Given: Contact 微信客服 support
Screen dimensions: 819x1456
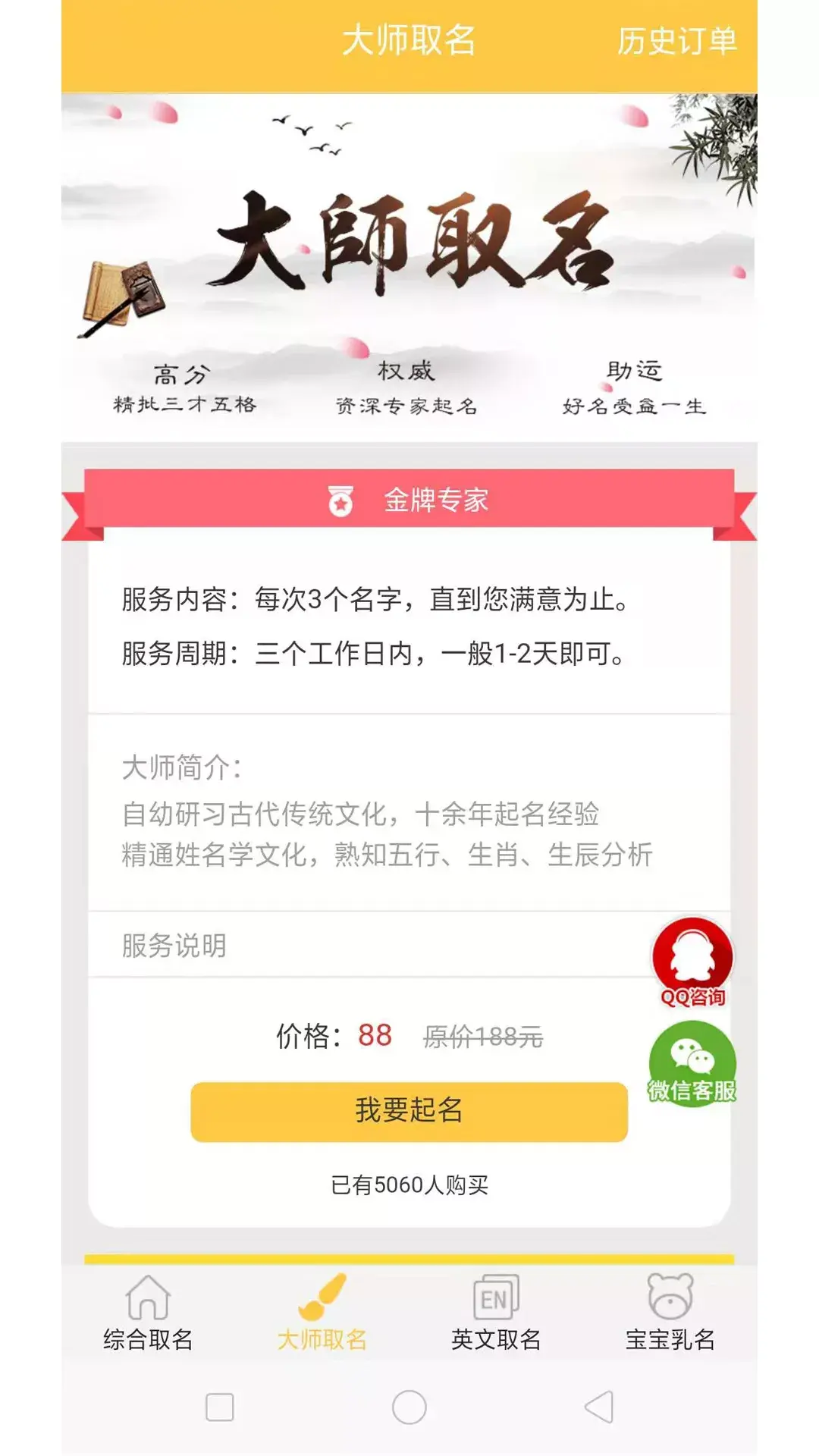Looking at the screenshot, I should [x=692, y=1063].
